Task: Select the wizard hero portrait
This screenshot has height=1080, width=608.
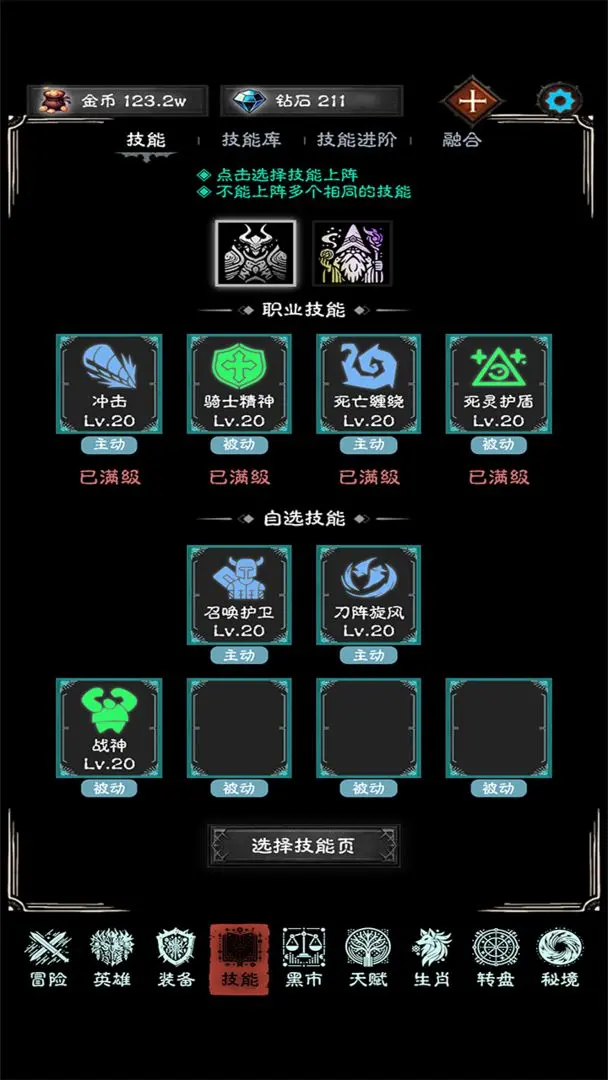Action: coord(352,254)
